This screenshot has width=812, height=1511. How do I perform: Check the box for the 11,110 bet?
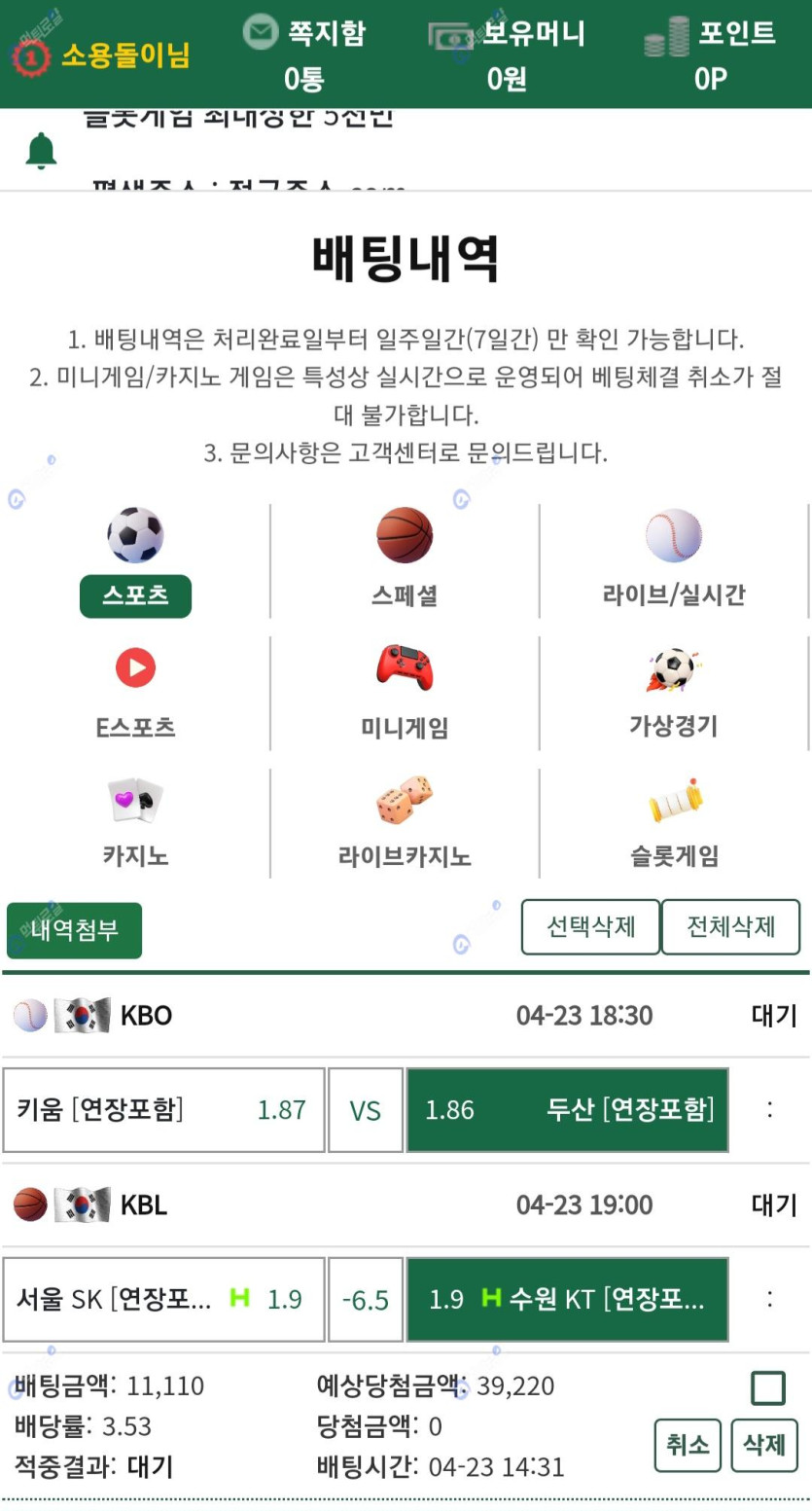[x=767, y=1388]
